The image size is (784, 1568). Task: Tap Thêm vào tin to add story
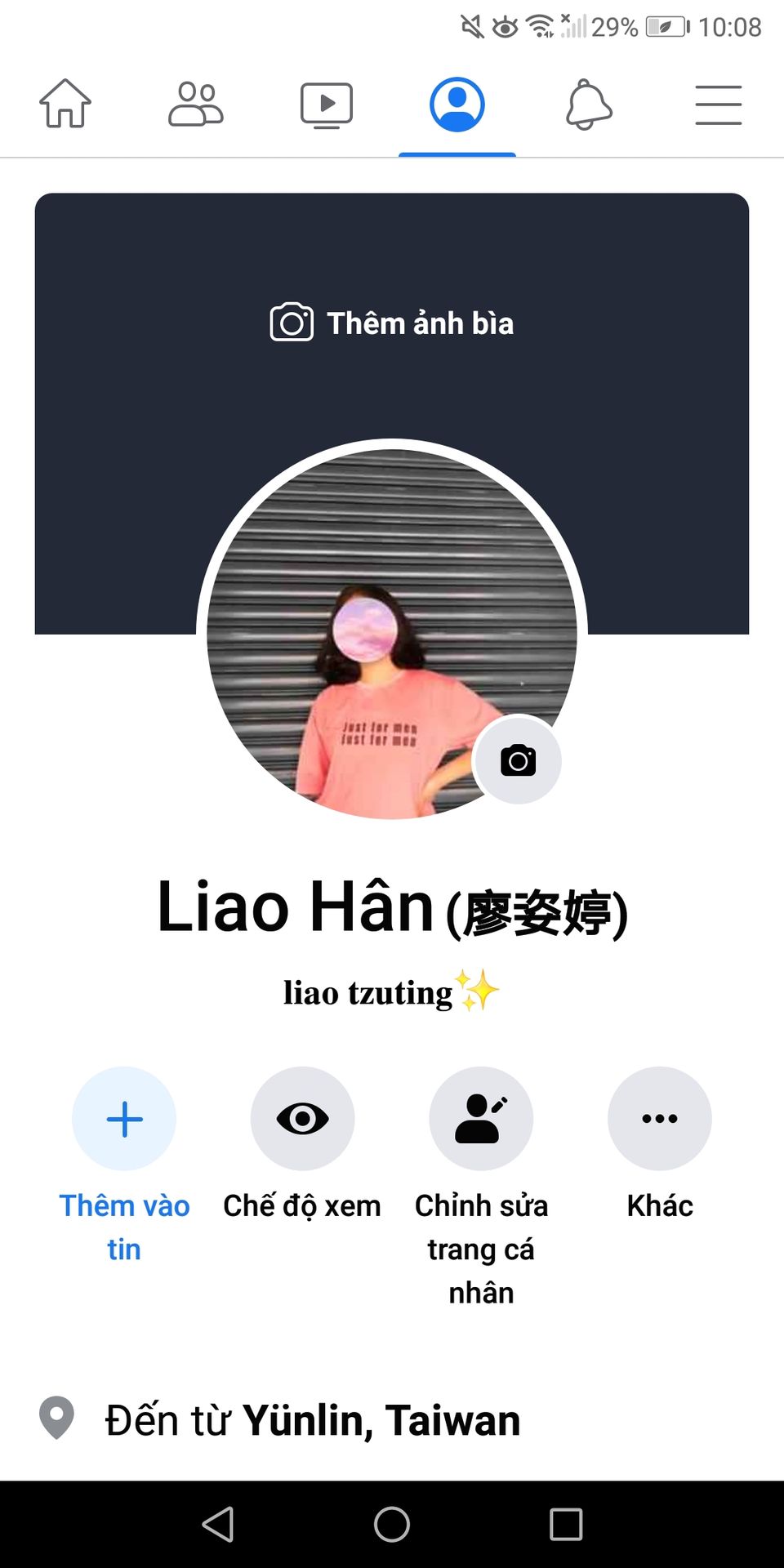(x=124, y=1119)
